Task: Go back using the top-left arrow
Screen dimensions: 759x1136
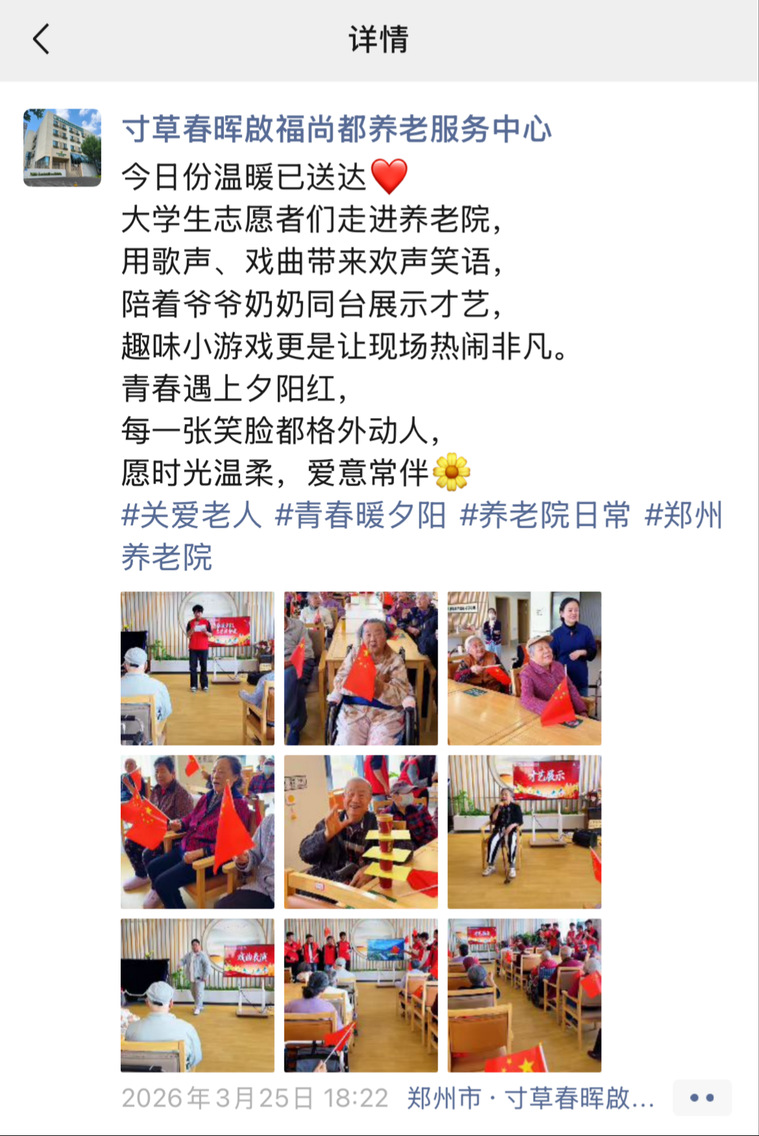Action: (41, 40)
